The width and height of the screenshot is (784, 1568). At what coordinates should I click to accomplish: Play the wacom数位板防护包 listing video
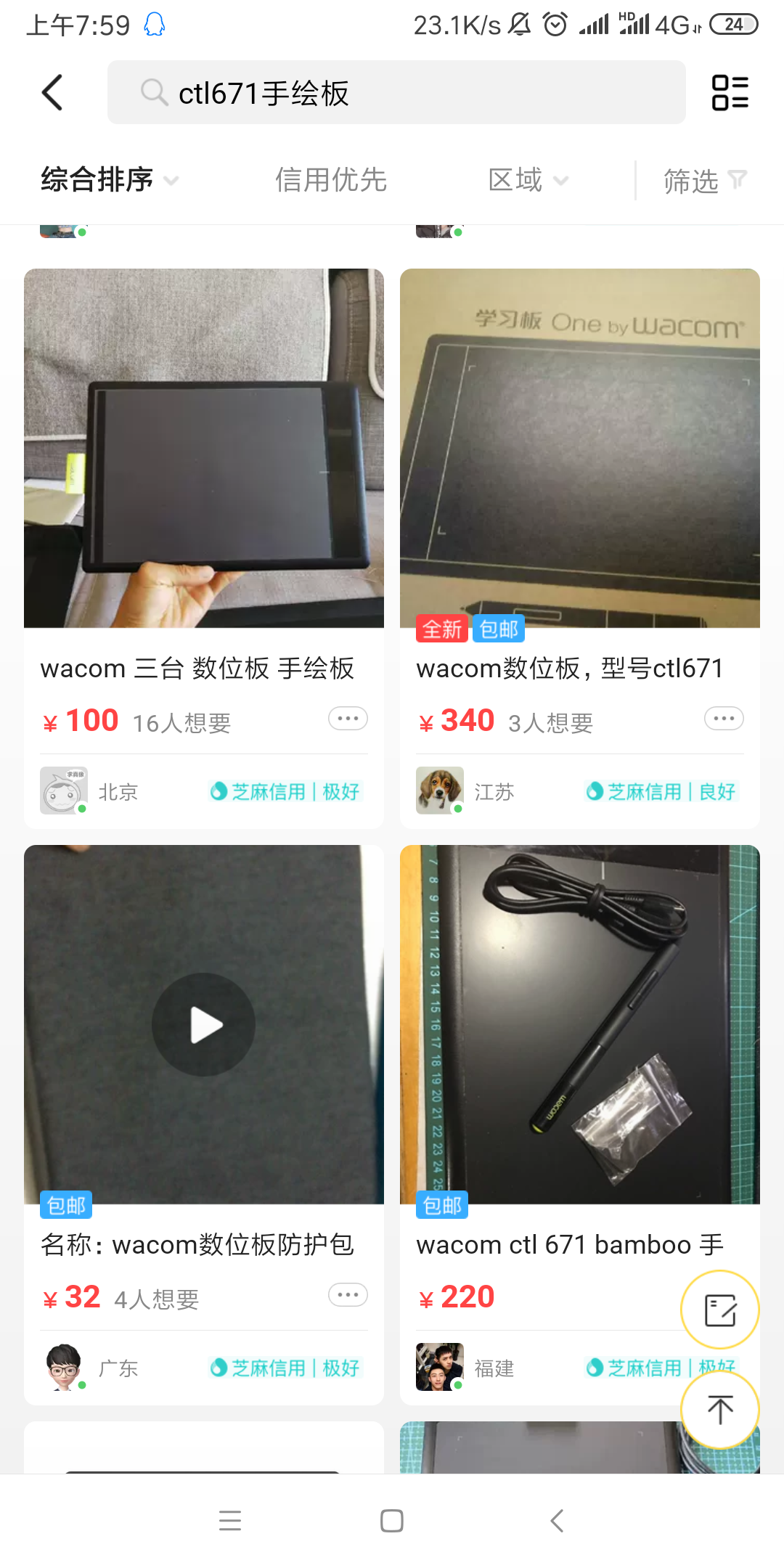point(203,1024)
